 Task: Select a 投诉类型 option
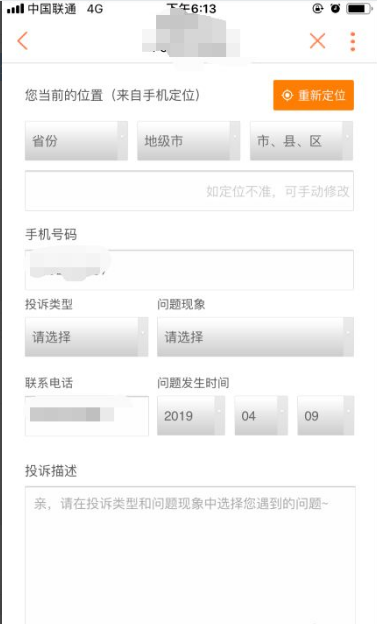[86, 337]
